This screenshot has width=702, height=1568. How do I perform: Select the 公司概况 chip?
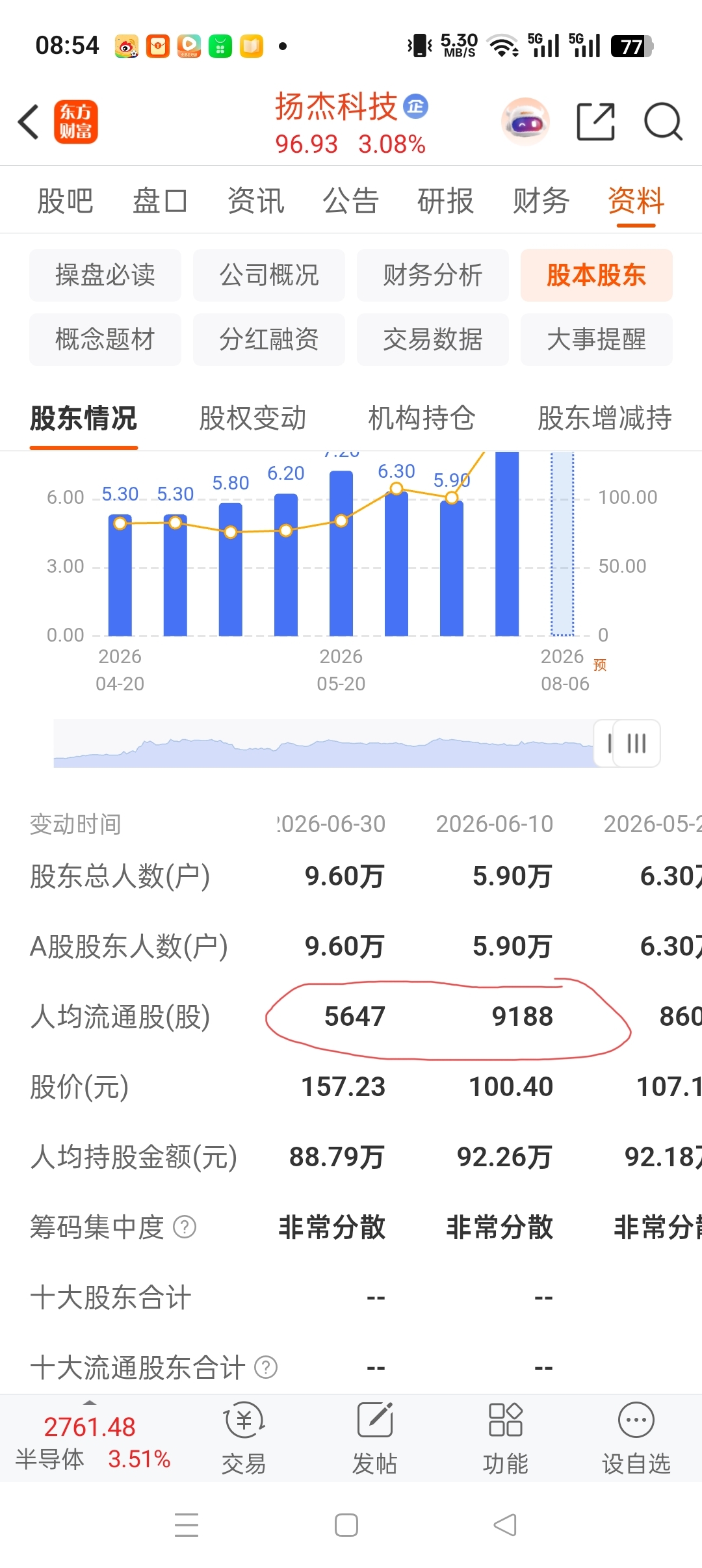(x=269, y=275)
